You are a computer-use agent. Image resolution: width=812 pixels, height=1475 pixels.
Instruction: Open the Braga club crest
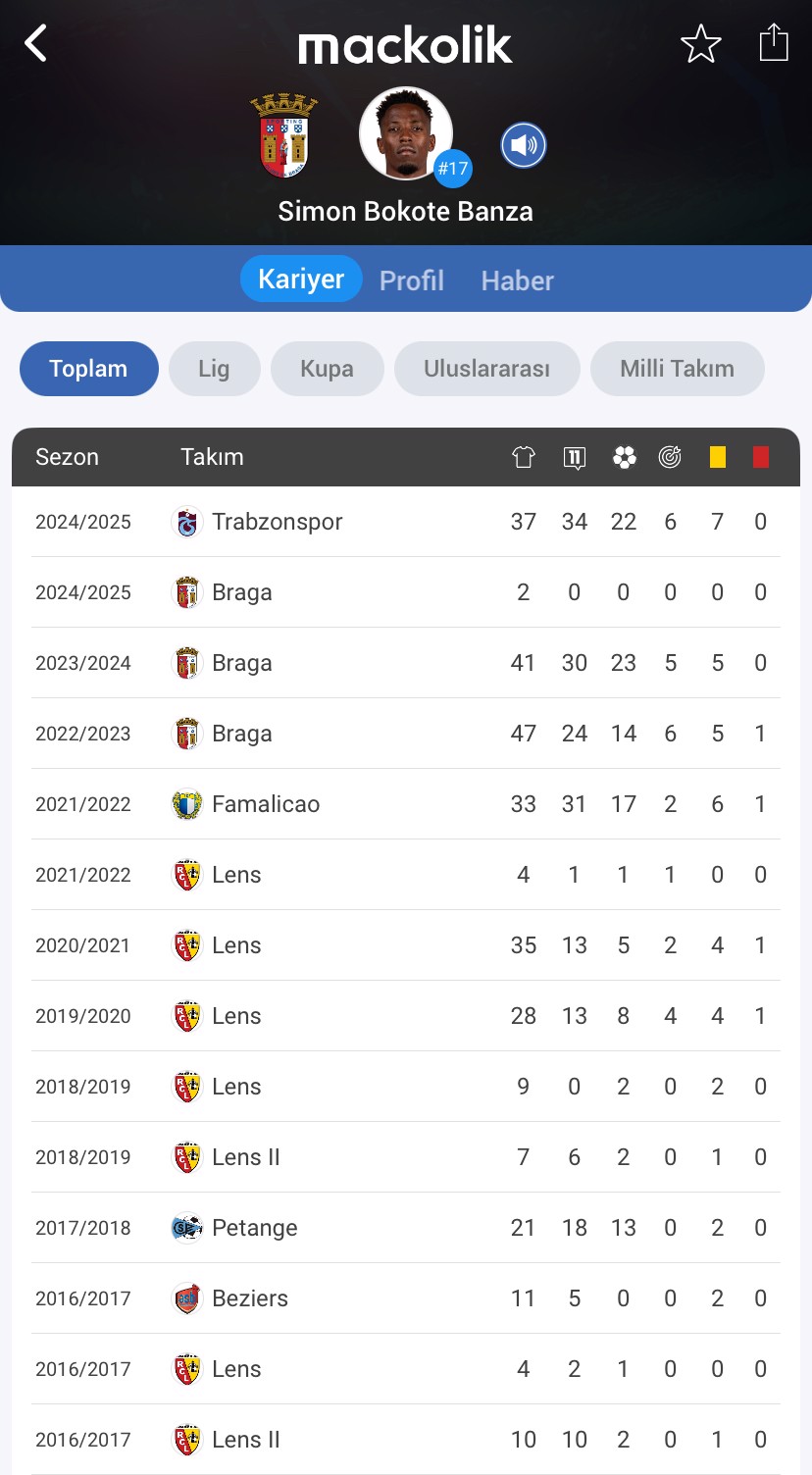tap(284, 135)
